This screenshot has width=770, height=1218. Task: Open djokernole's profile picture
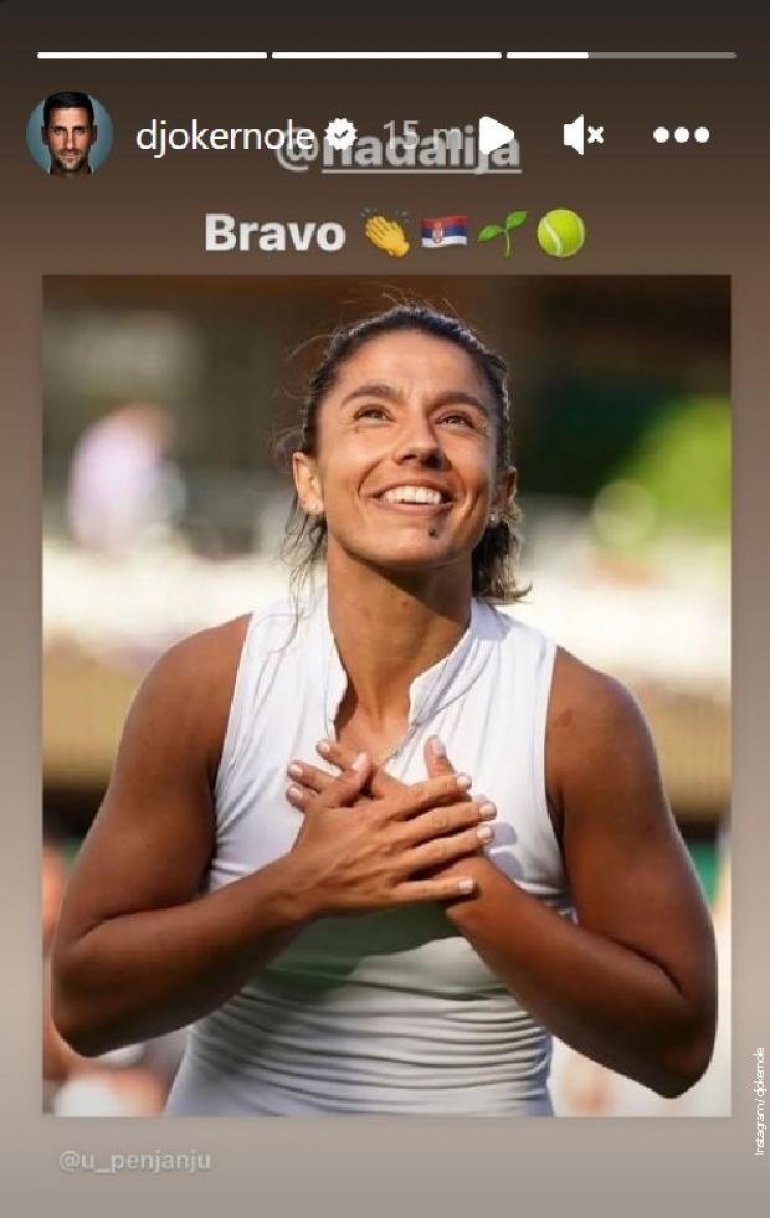pos(69,134)
